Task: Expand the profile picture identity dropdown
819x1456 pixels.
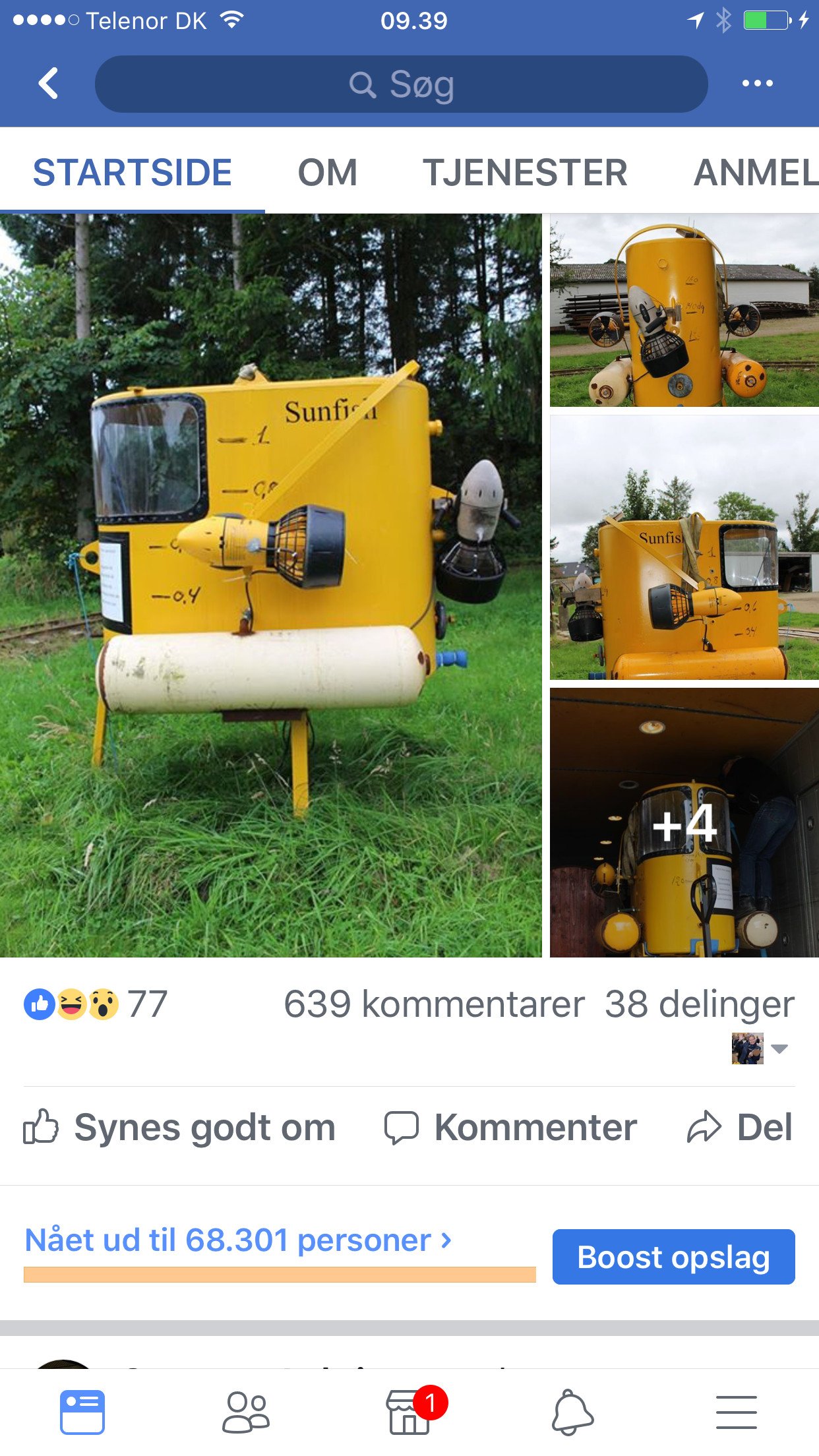Action: (x=760, y=1048)
